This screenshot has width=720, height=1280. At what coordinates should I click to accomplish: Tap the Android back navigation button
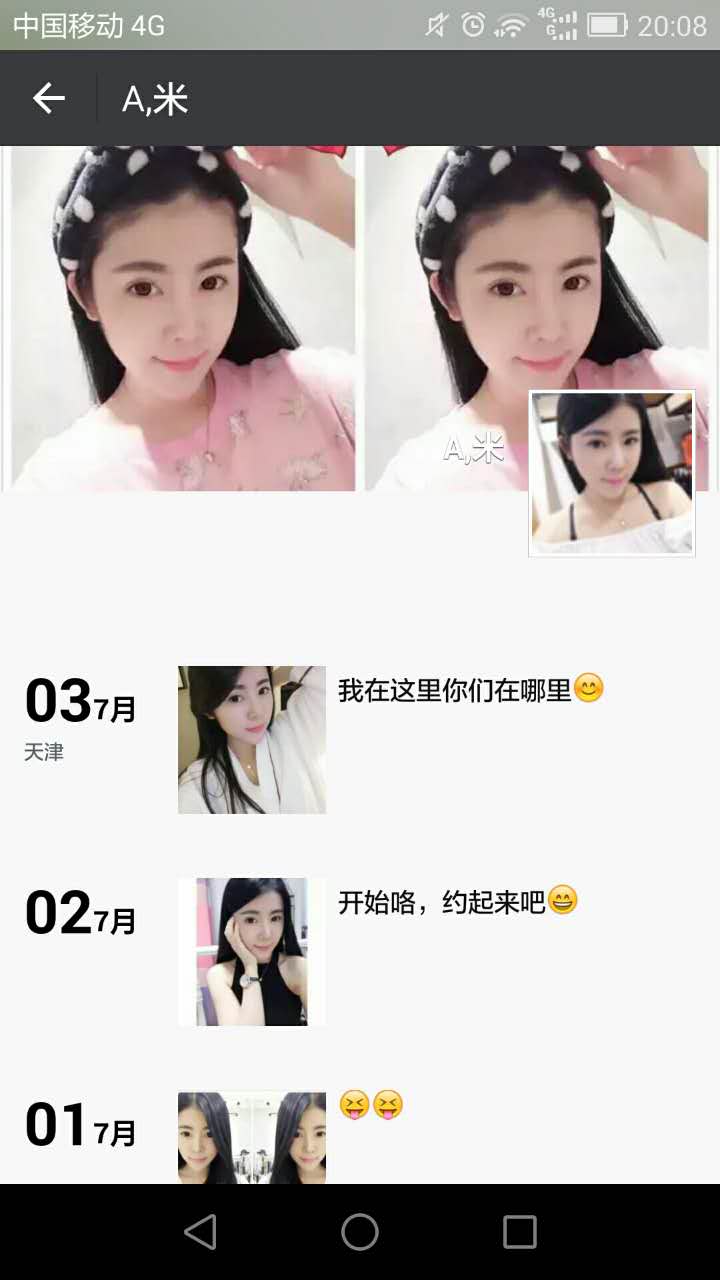201,1232
